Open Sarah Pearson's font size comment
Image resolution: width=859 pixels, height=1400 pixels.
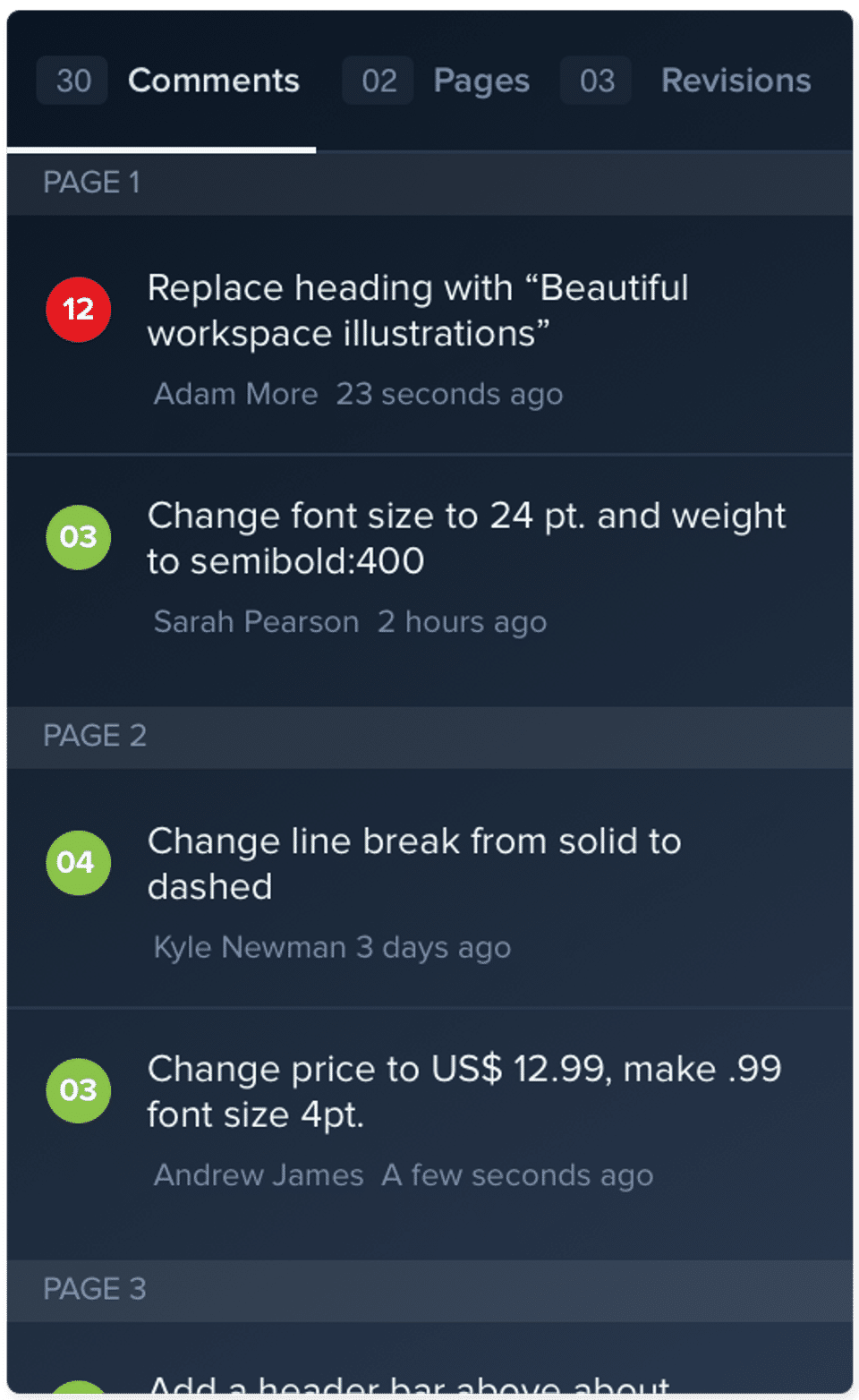pos(465,539)
